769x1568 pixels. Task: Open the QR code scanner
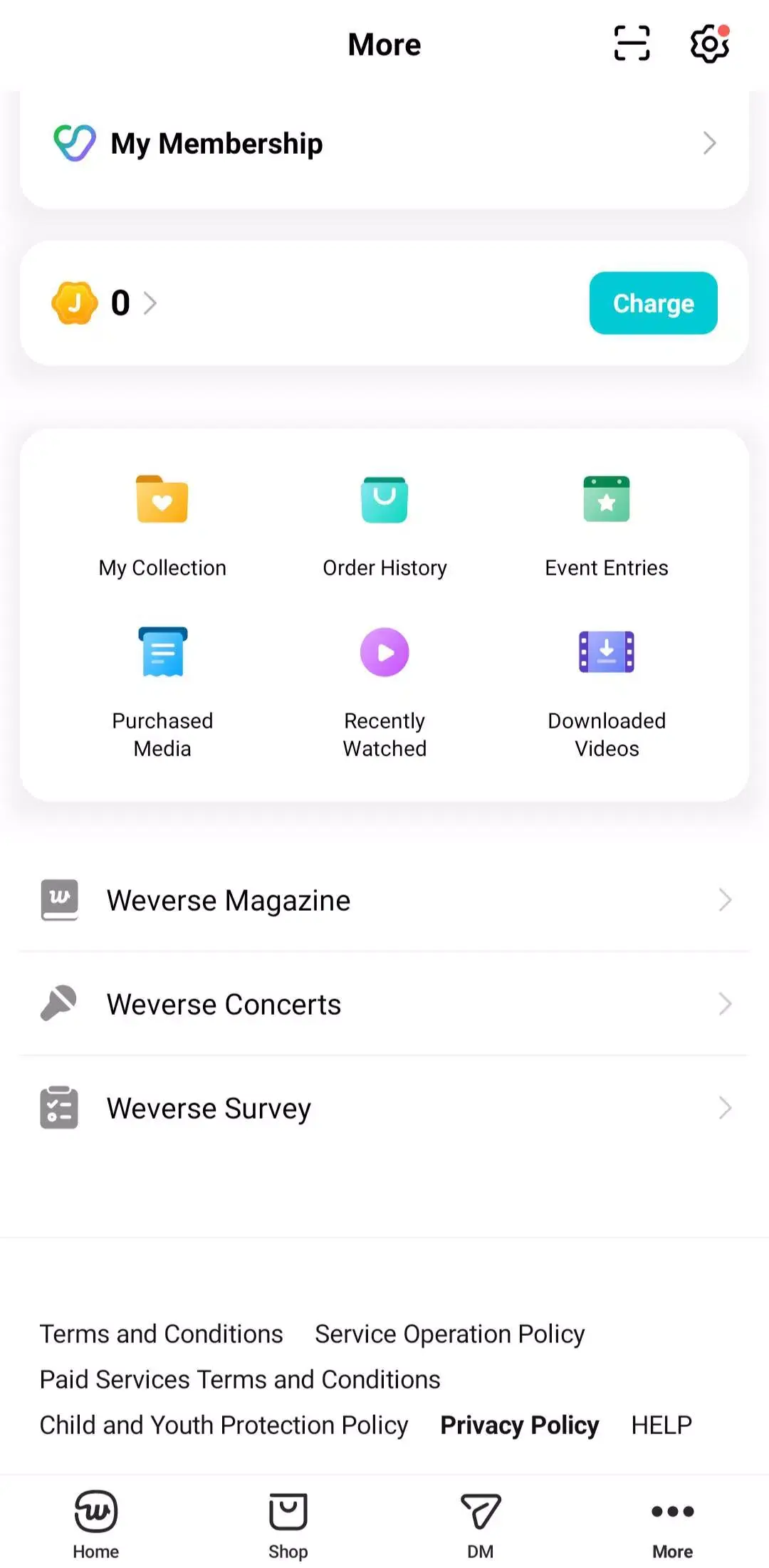pyautogui.click(x=632, y=43)
